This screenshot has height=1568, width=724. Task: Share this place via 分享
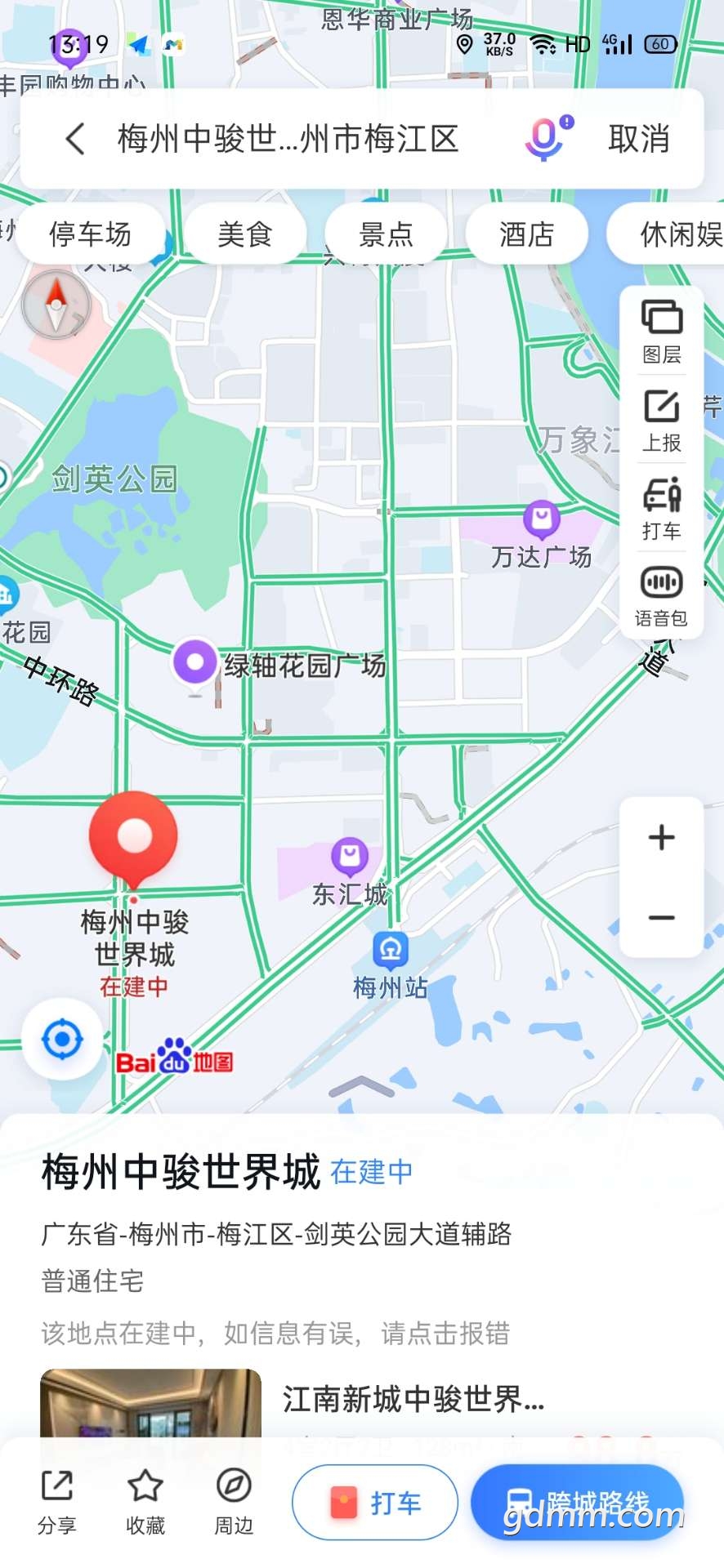coord(56,1501)
